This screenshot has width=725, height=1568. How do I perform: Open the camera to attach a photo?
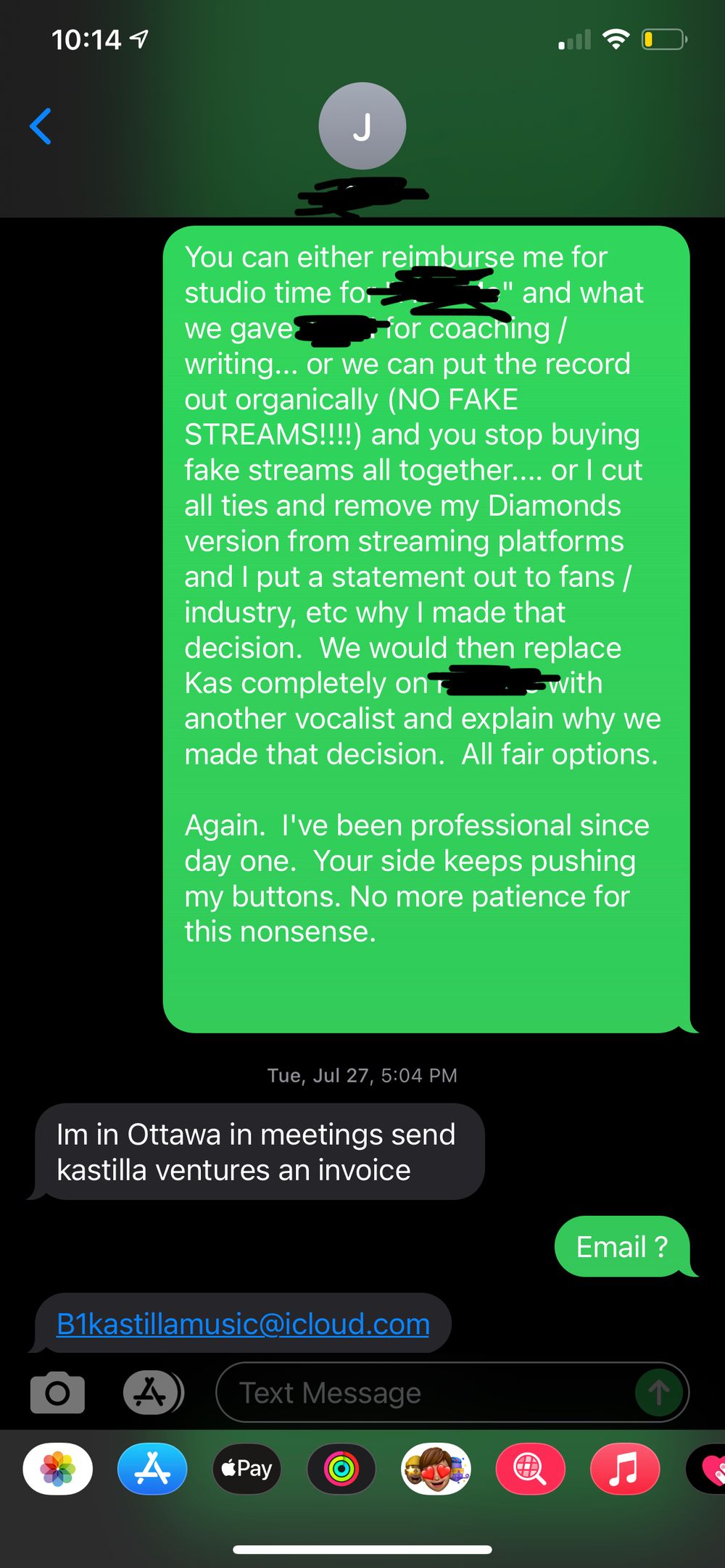[x=57, y=1392]
